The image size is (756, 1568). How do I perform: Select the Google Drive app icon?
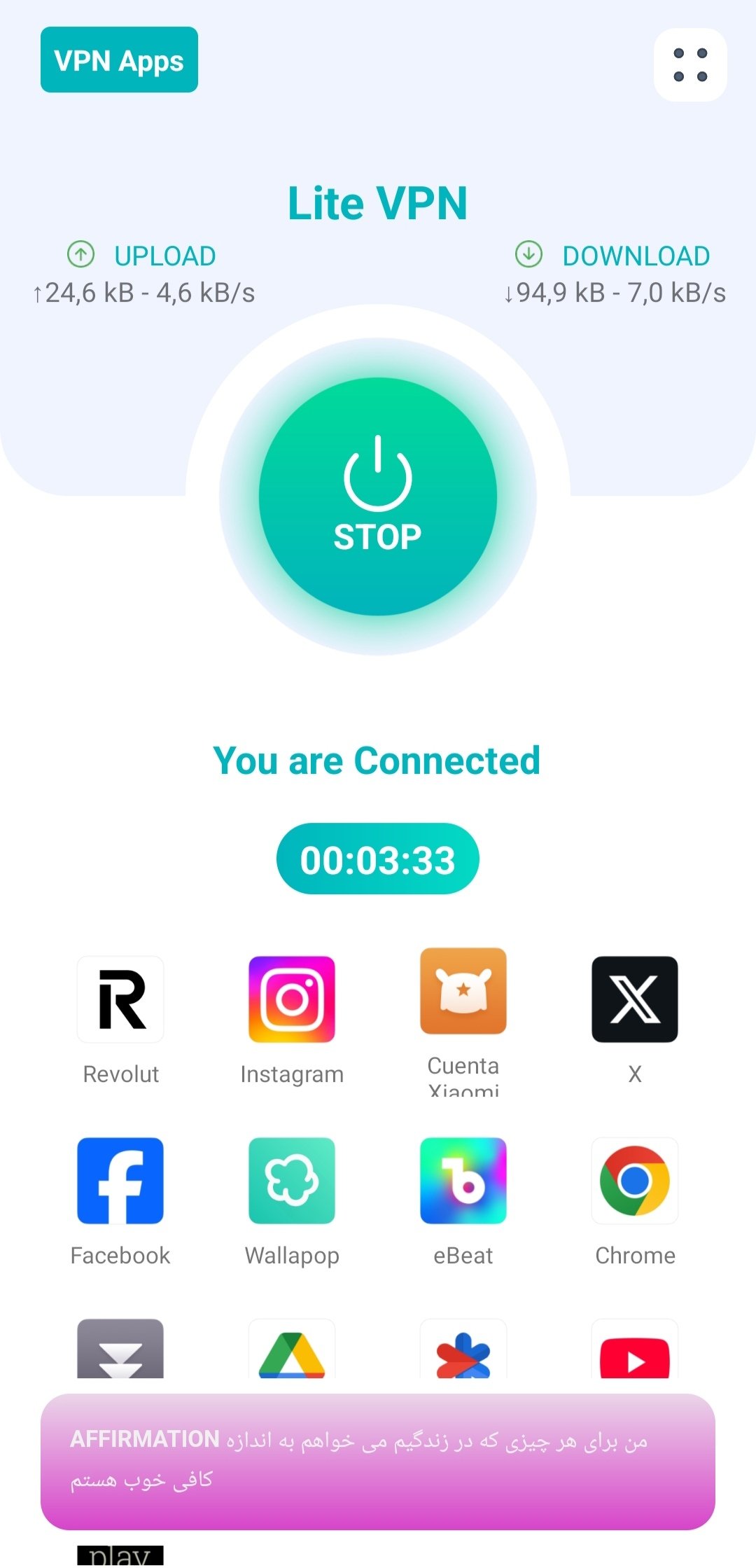point(292,1352)
